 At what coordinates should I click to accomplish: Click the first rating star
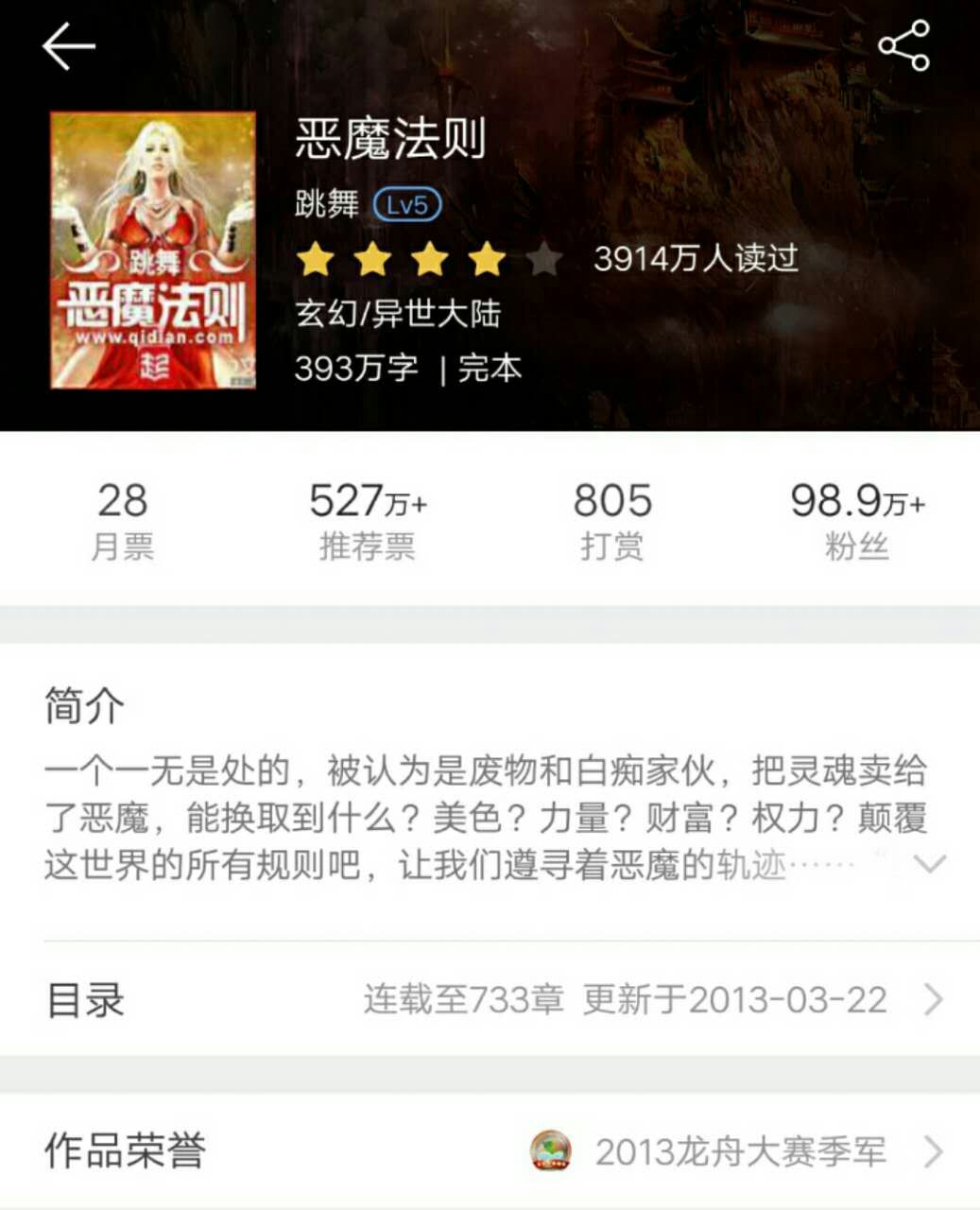pos(317,258)
